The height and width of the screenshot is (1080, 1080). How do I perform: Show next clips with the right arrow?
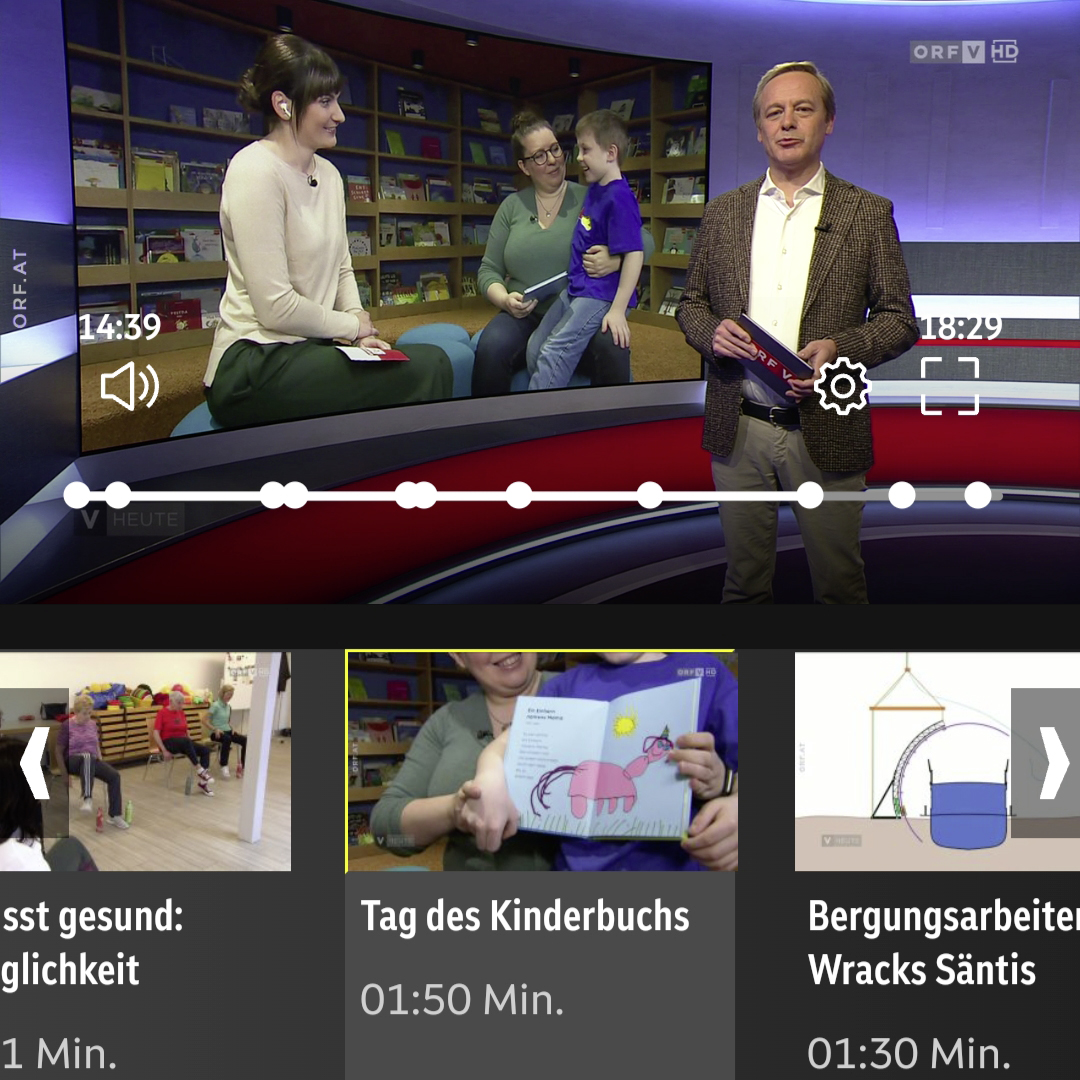[1045, 763]
